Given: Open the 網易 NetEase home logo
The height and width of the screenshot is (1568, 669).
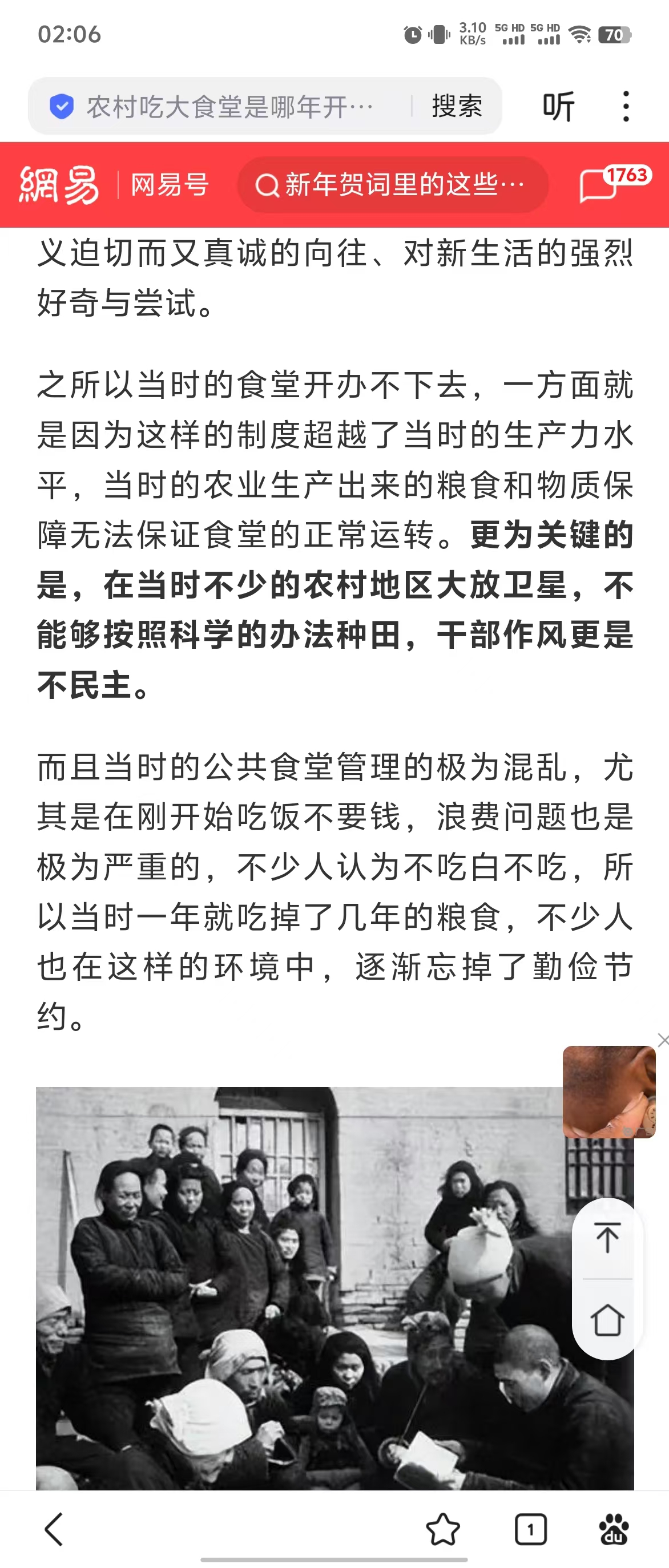Looking at the screenshot, I should [x=59, y=184].
